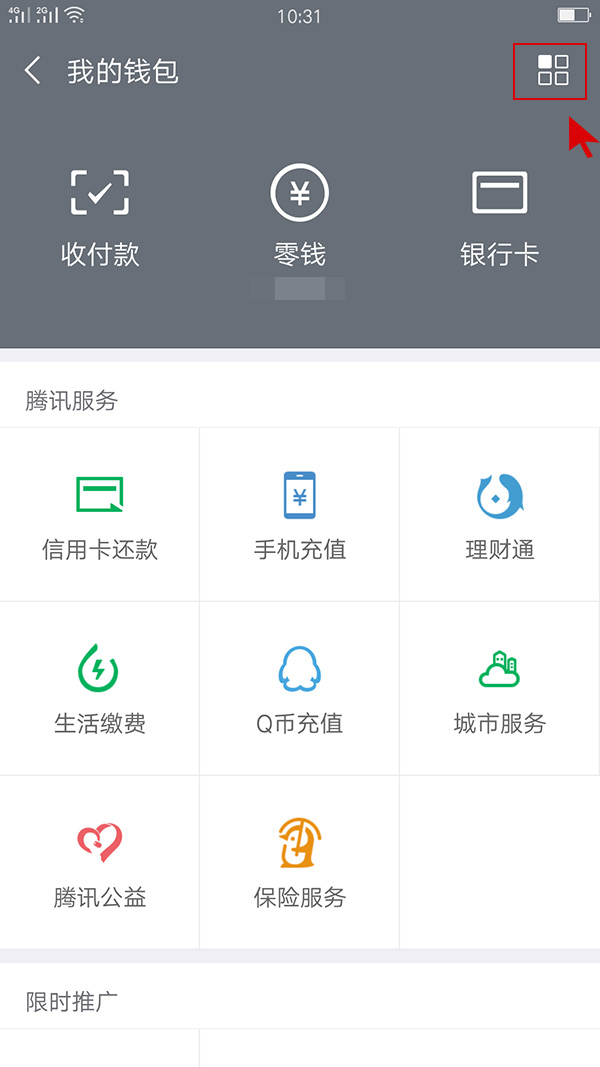Open 保险服务 insurance

[x=300, y=862]
